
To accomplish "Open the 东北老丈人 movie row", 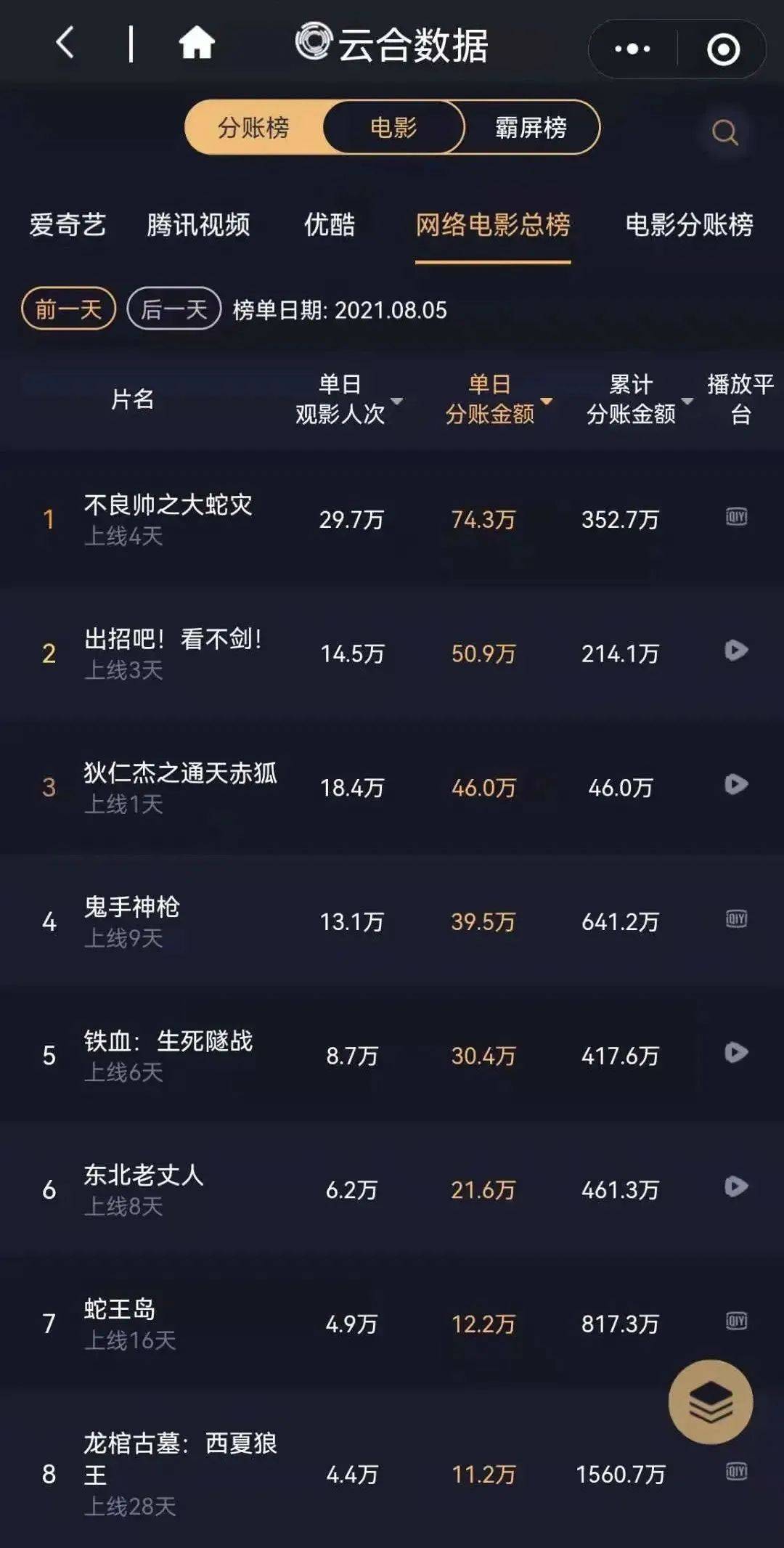I will 392,1189.
